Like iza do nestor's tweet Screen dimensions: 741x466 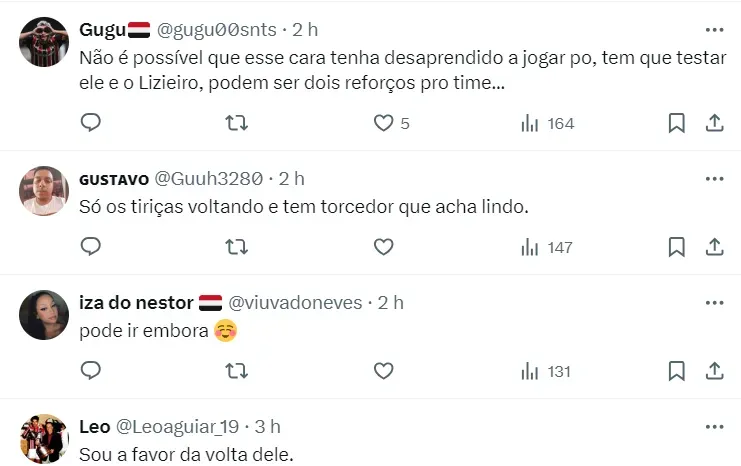coord(383,370)
